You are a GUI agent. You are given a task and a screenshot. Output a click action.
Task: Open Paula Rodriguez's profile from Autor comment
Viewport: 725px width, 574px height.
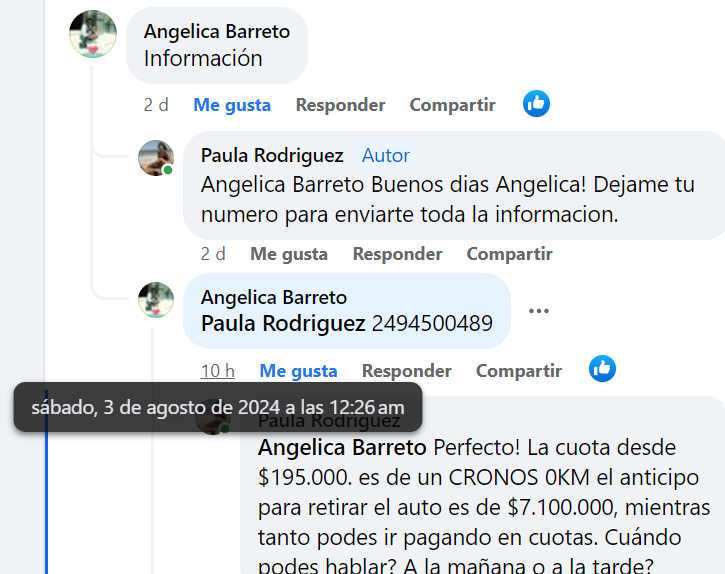[x=272, y=155]
